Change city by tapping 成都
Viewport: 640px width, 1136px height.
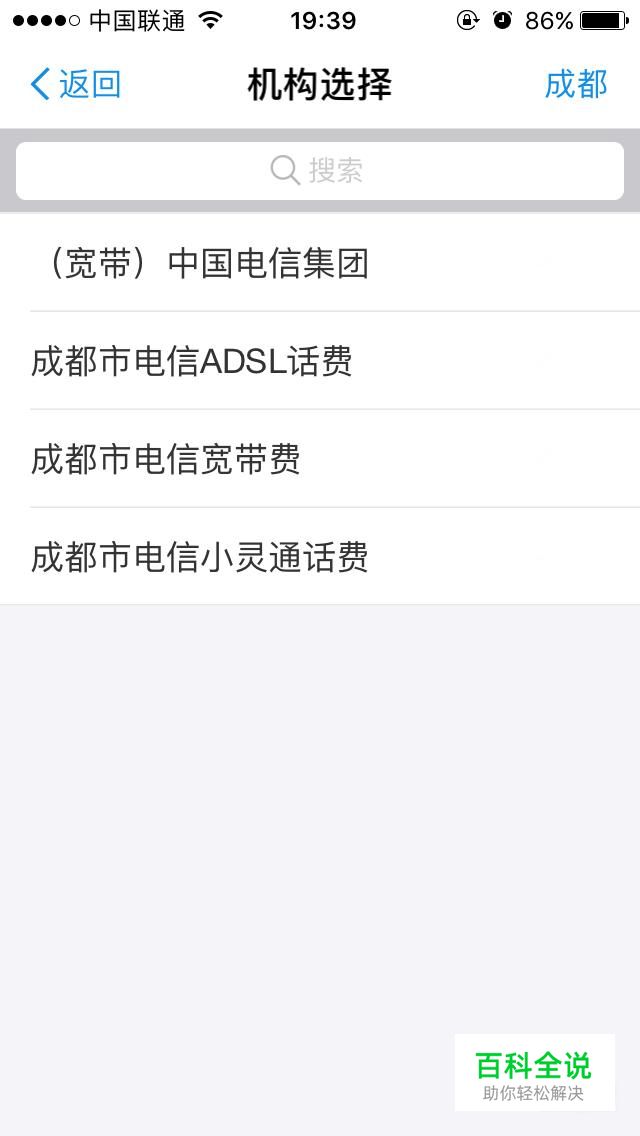(576, 85)
